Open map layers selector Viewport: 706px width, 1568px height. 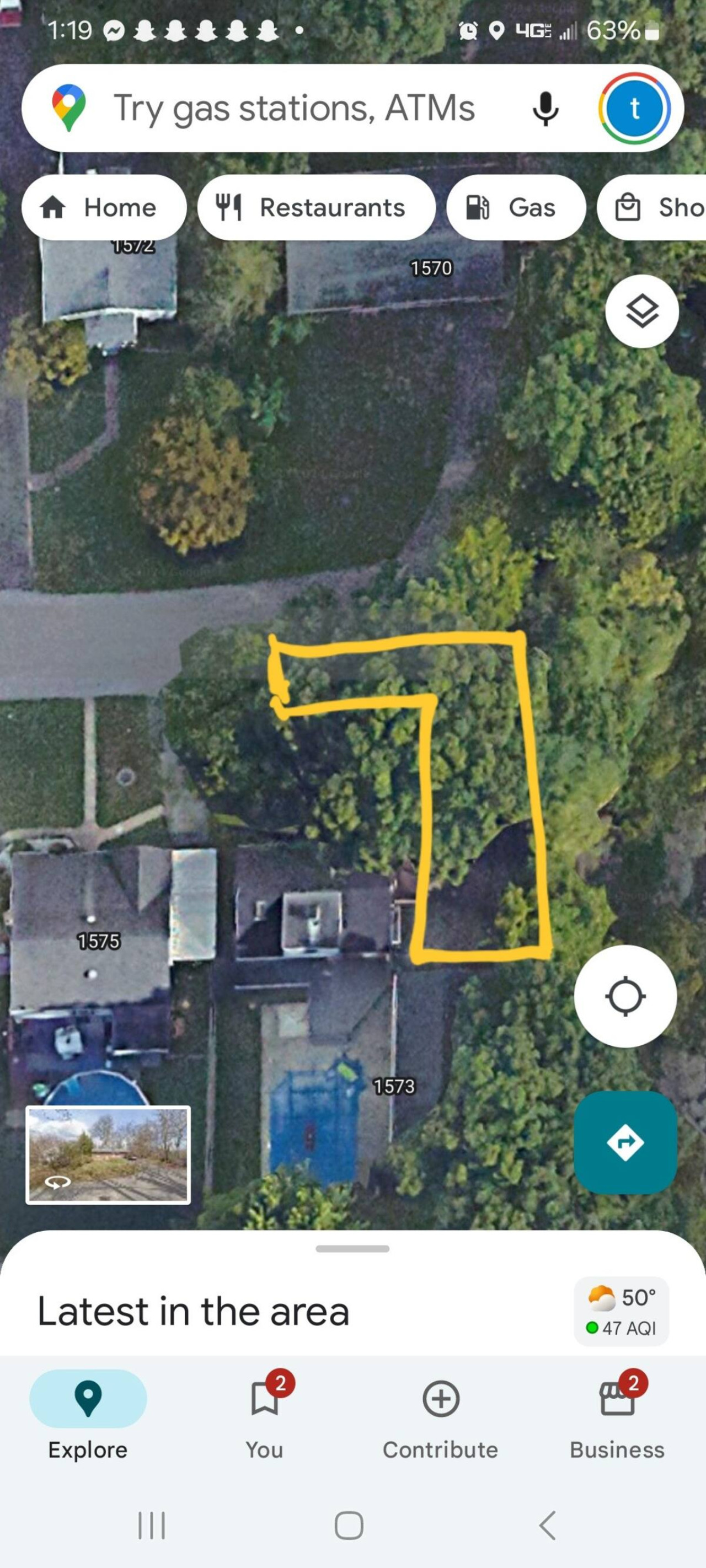641,311
